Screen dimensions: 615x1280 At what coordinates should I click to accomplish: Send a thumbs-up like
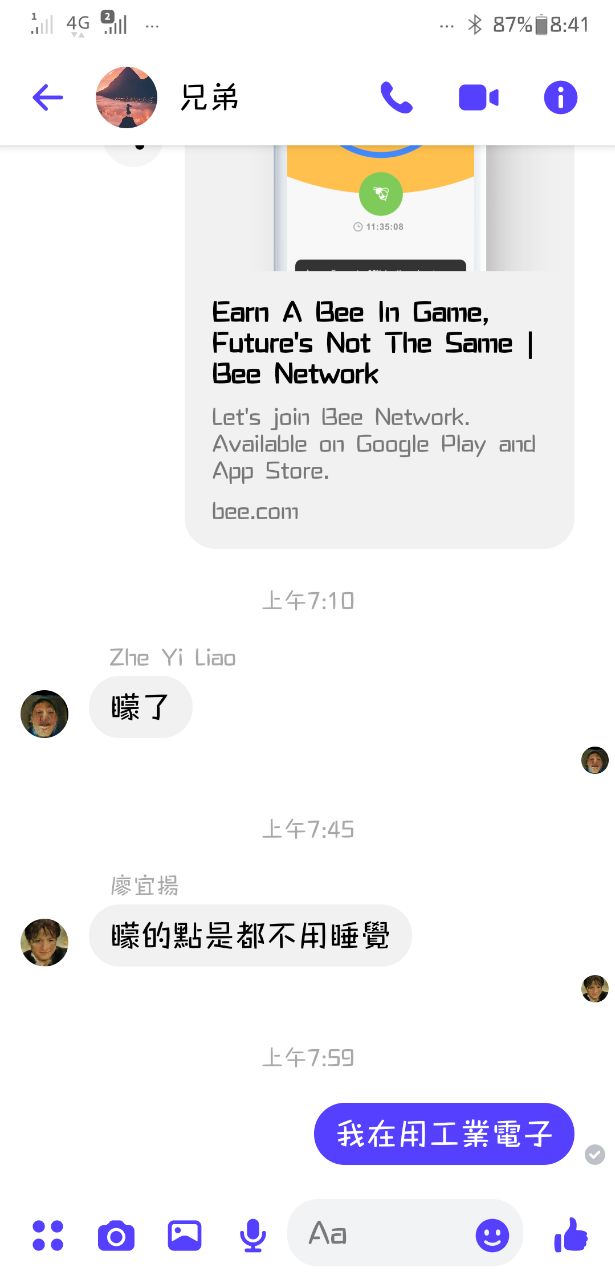click(571, 1236)
